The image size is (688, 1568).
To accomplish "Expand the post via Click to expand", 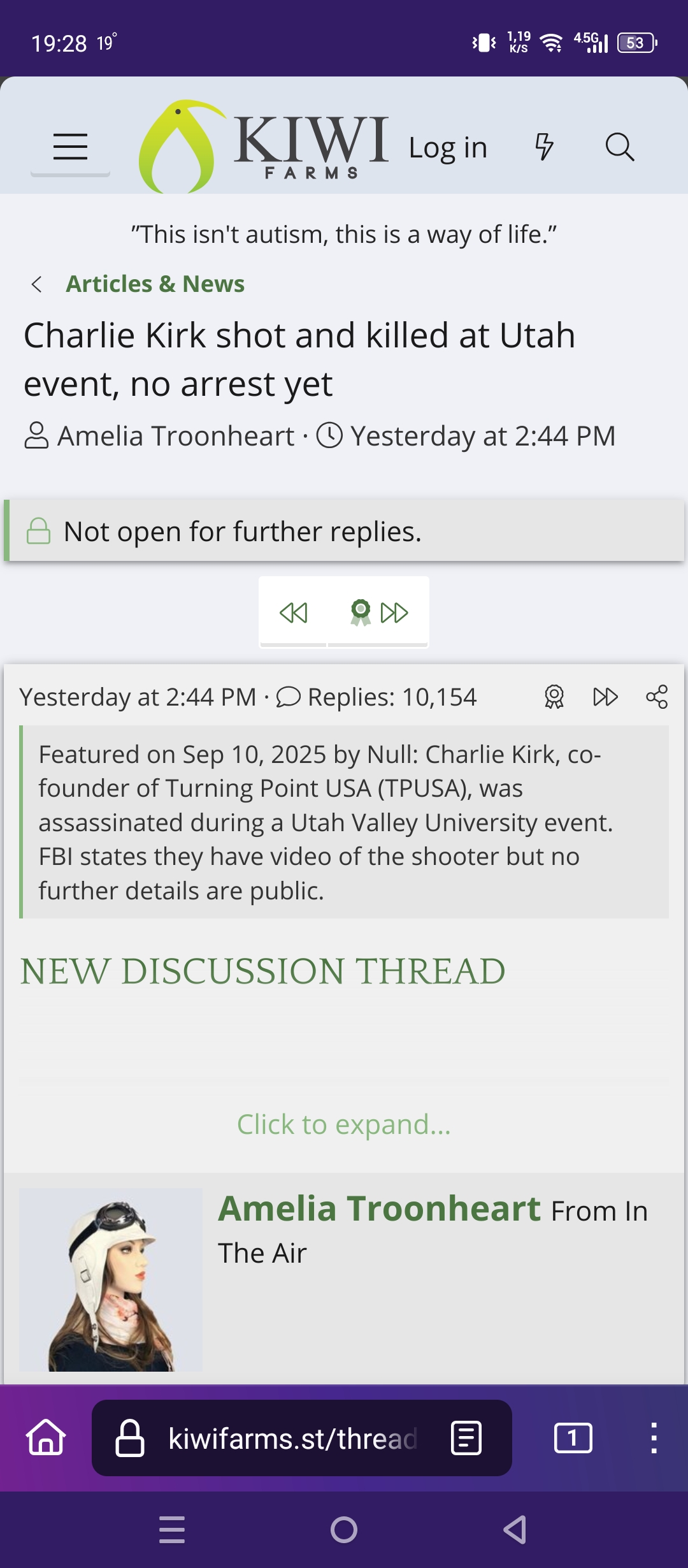I will [x=344, y=1124].
